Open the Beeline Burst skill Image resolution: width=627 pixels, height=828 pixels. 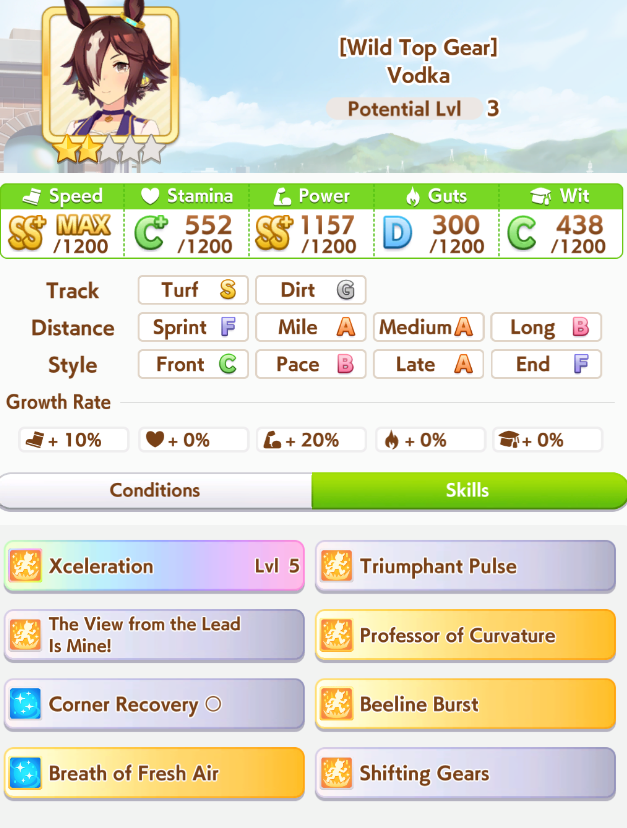pos(465,704)
